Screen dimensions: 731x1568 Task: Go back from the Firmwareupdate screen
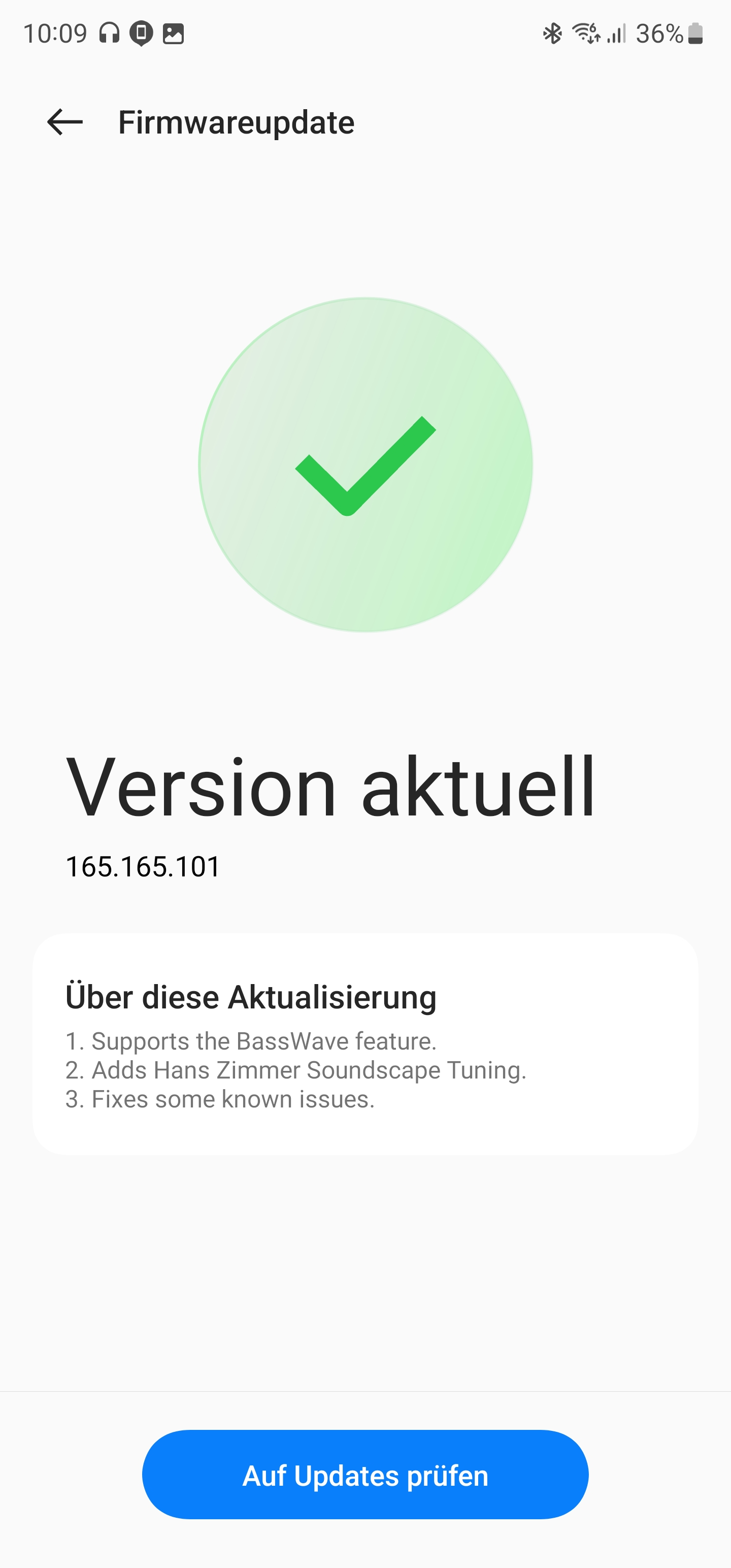click(64, 122)
